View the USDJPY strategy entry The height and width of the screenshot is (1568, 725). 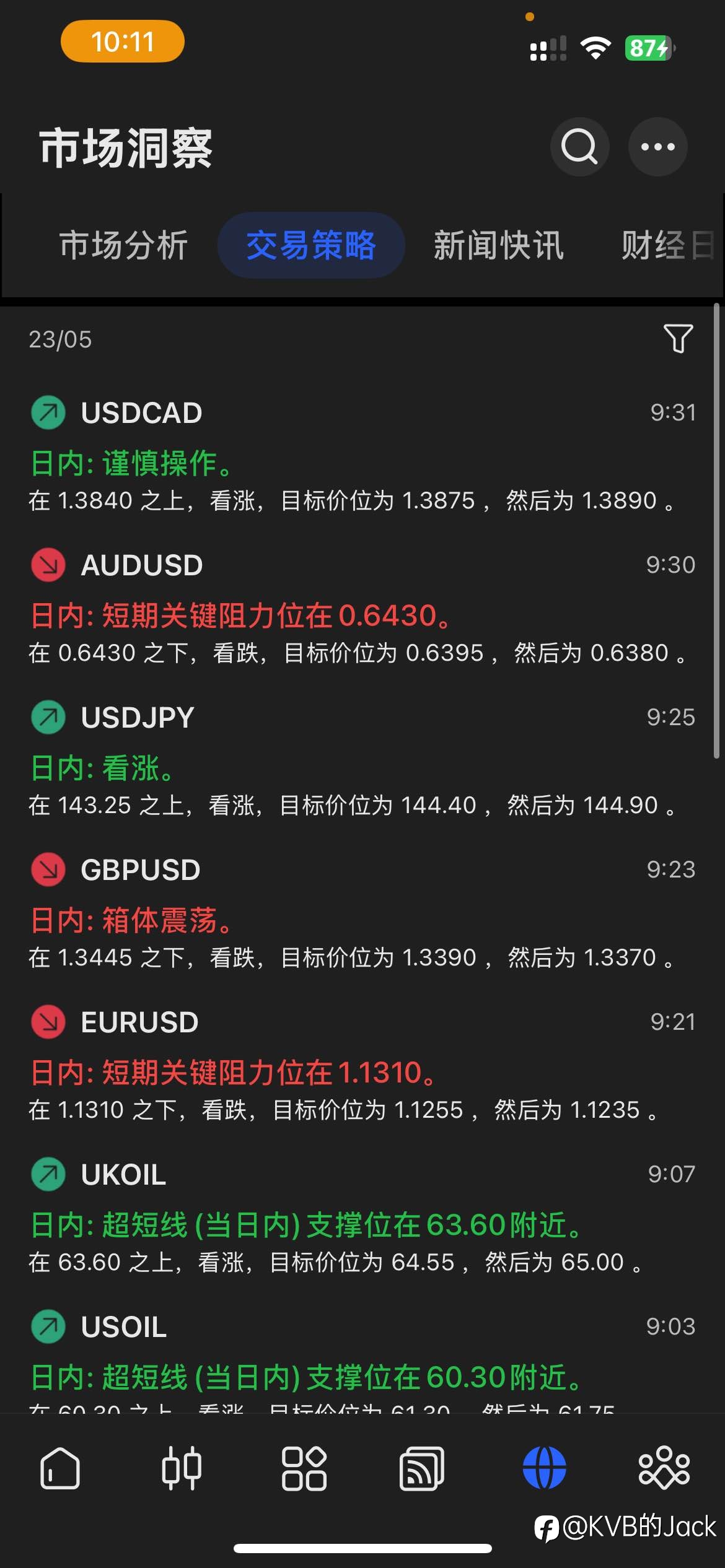point(362,760)
